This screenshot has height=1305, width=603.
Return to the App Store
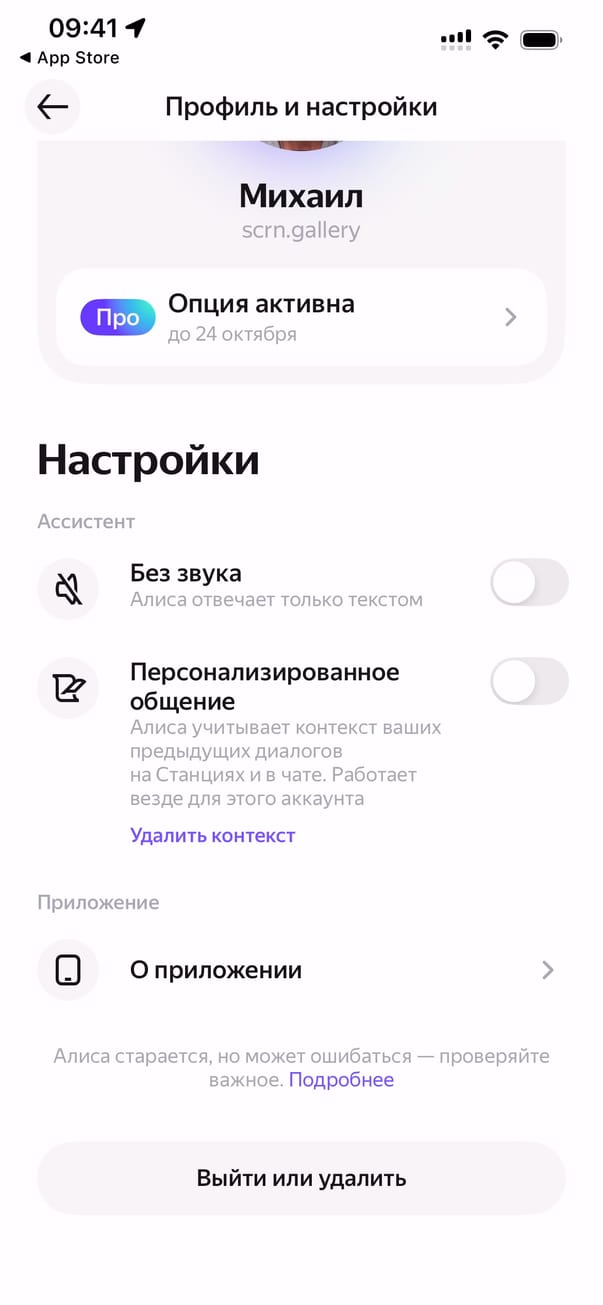(70, 58)
